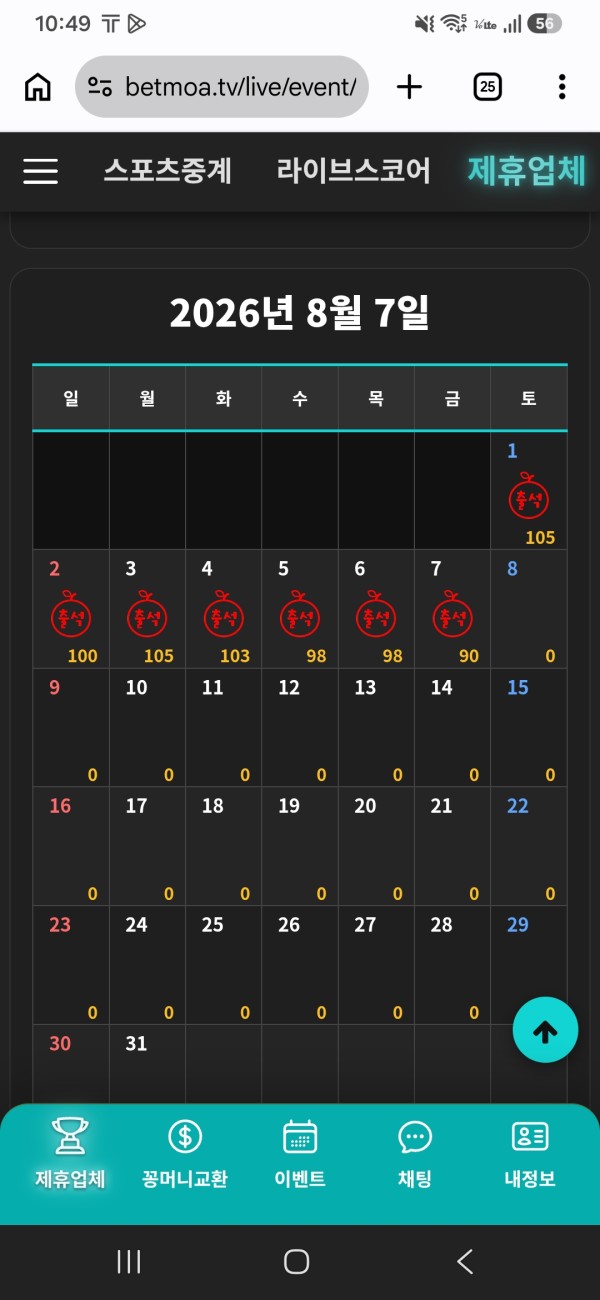Tap the betmoa.tv URL address bar

click(x=222, y=87)
